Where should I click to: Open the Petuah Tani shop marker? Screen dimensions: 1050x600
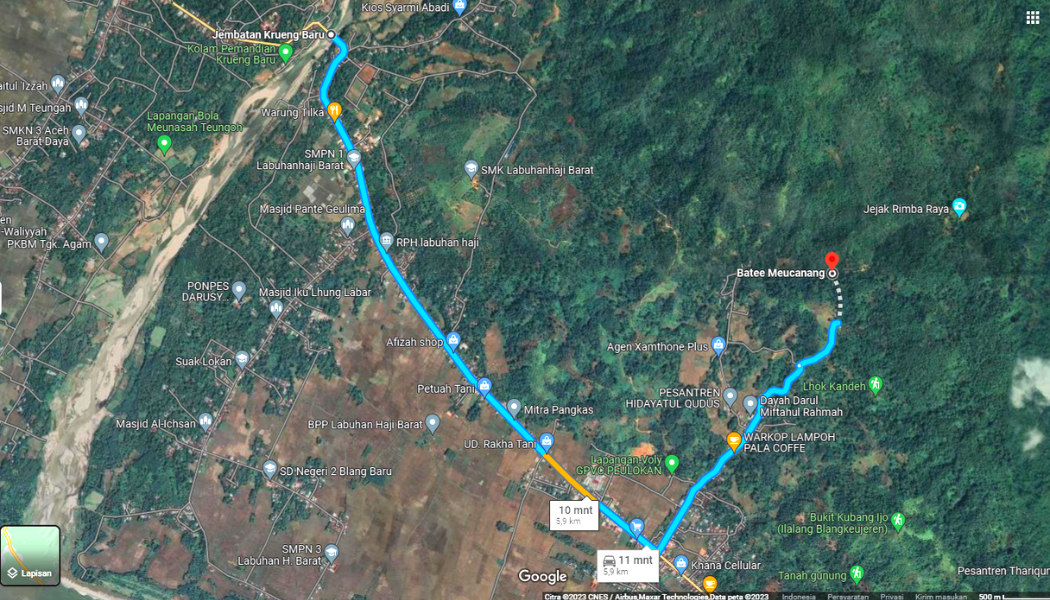[x=484, y=385]
